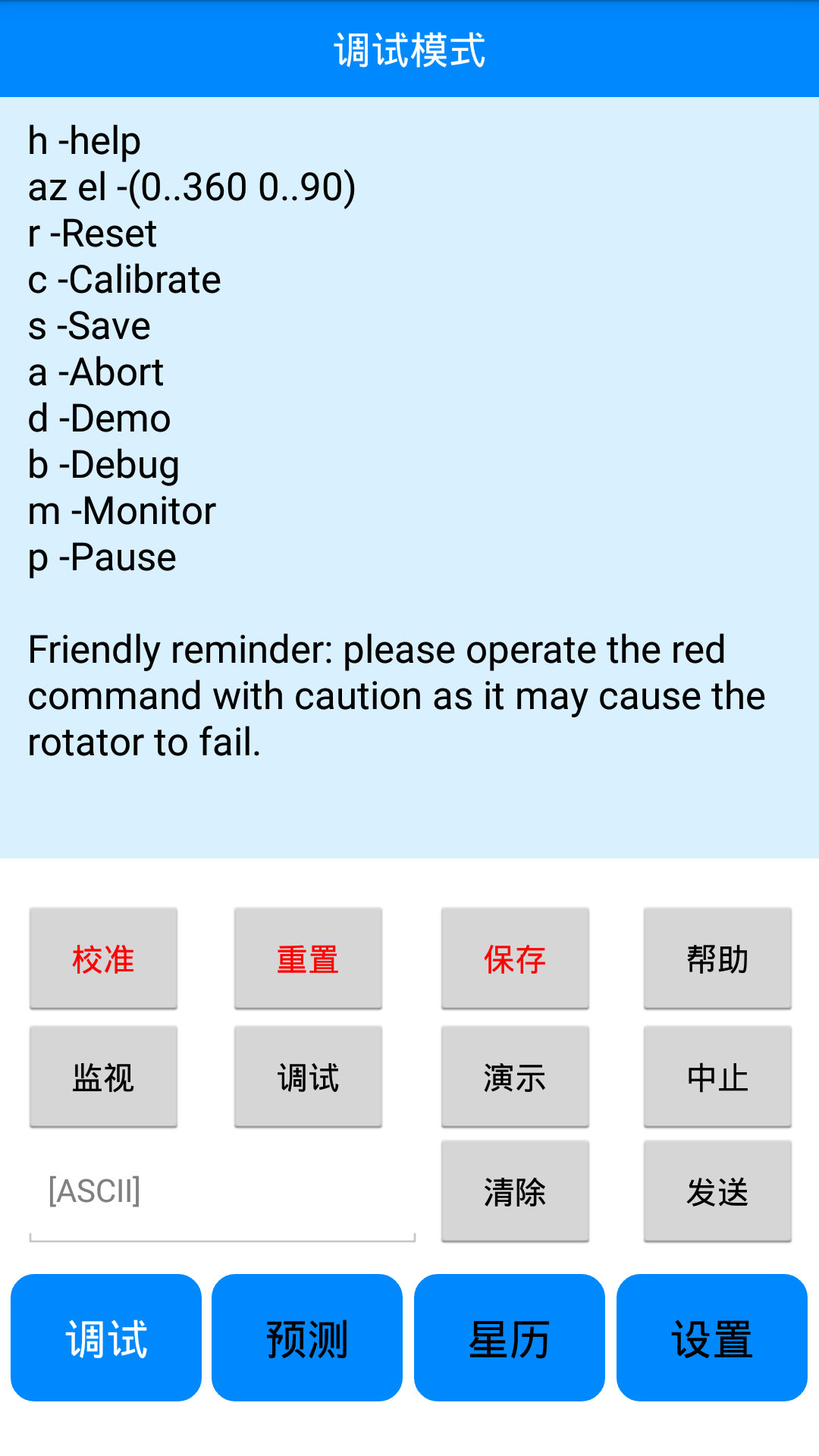Screen dimensions: 819x1456
Task: Go to the 设置 settings tab
Action: click(711, 1338)
